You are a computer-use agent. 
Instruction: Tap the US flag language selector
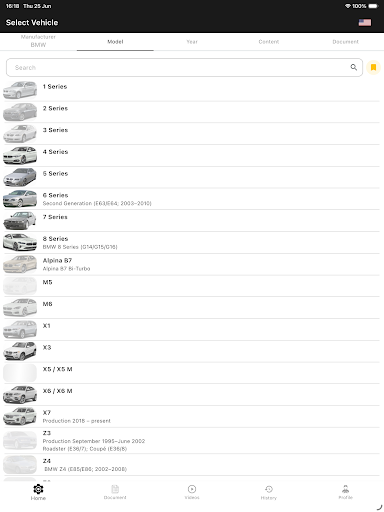365,22
